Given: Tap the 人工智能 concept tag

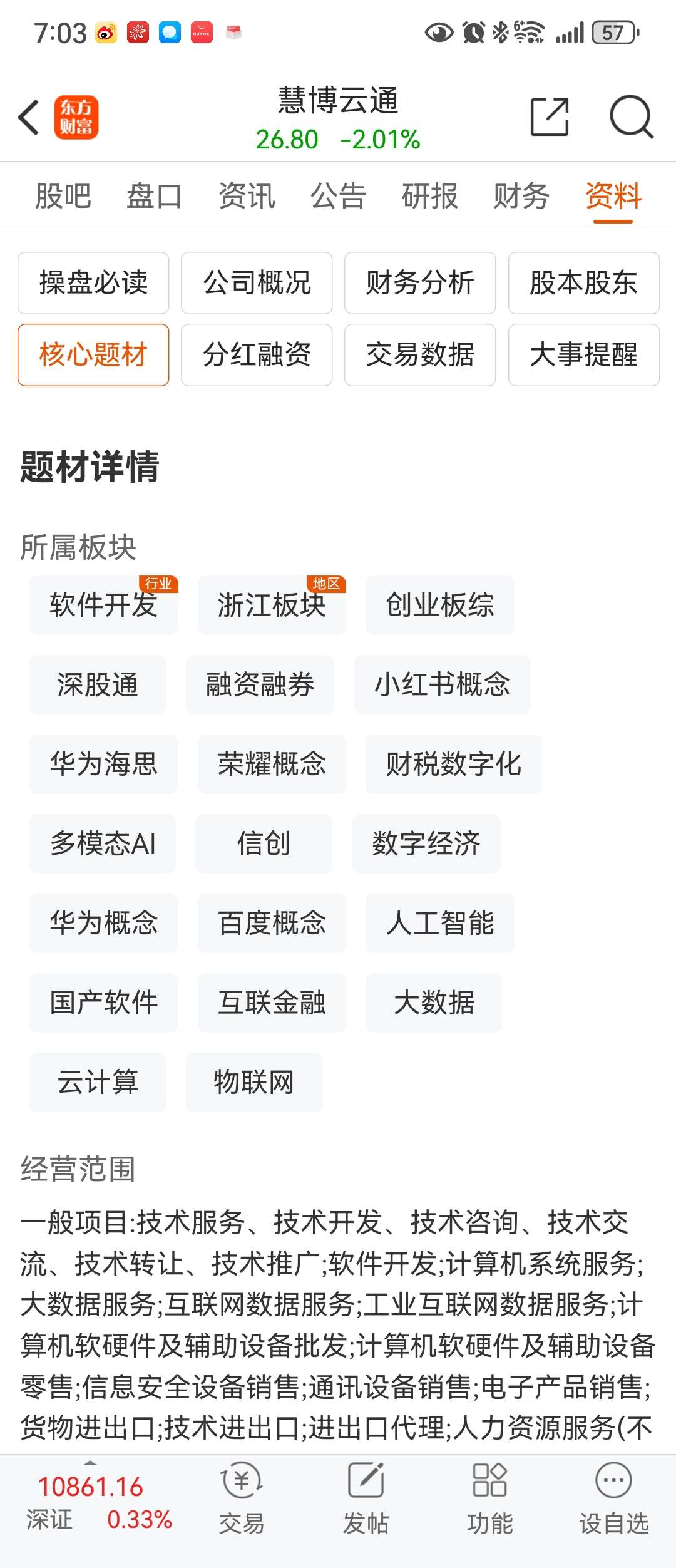Looking at the screenshot, I should 440,923.
